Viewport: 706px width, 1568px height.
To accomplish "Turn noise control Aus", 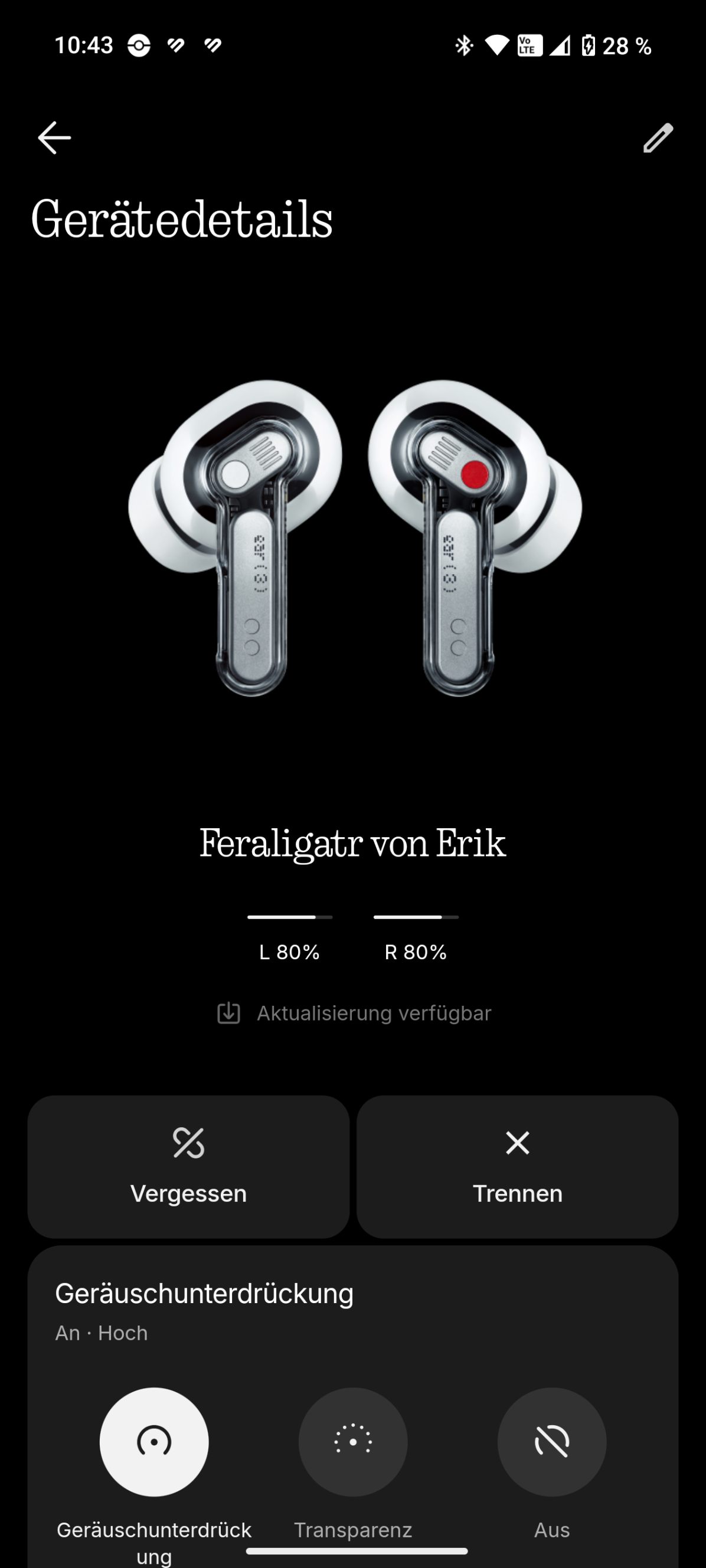I will click(x=551, y=1441).
